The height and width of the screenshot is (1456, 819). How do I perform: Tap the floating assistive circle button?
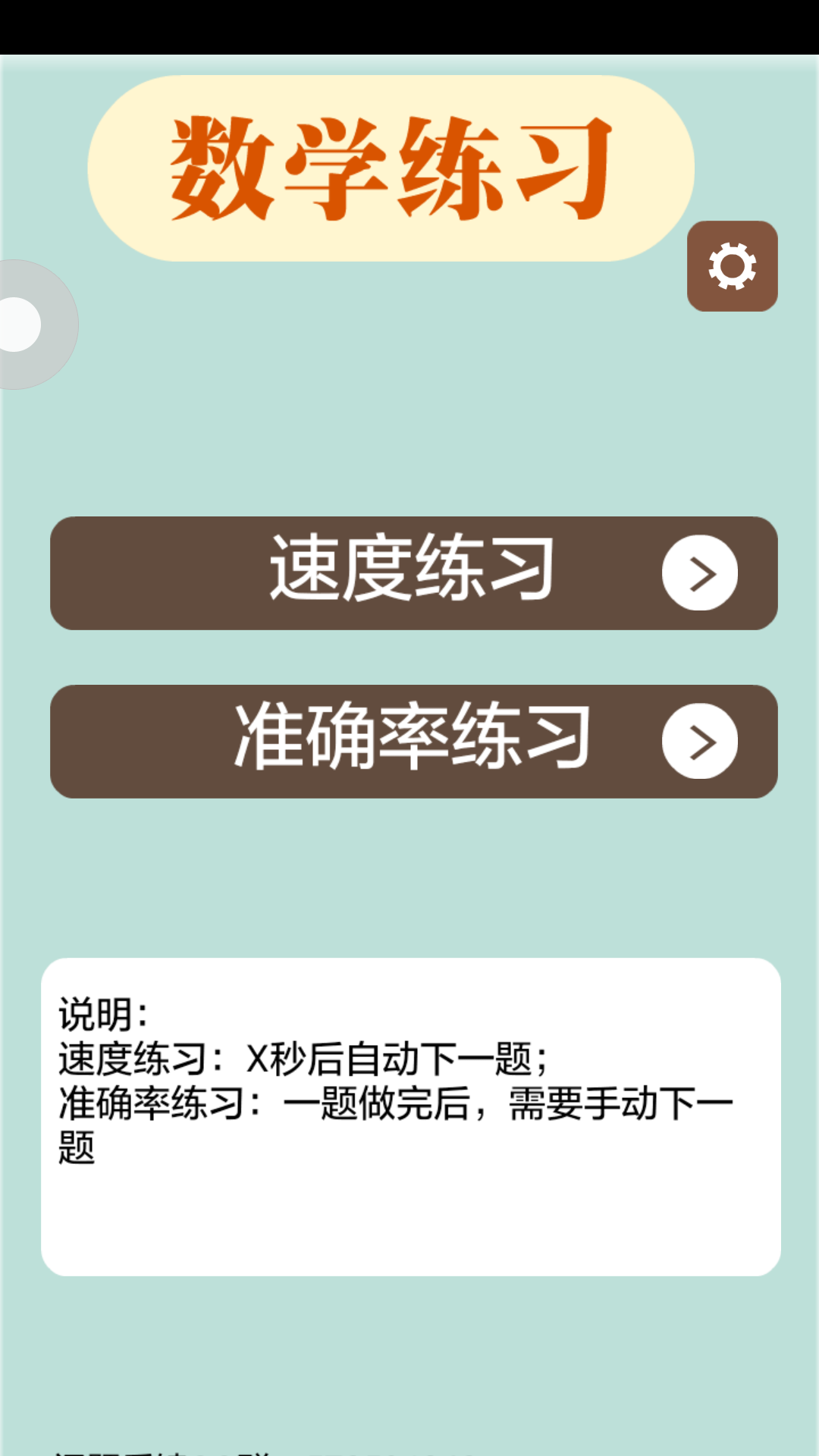(x=23, y=325)
